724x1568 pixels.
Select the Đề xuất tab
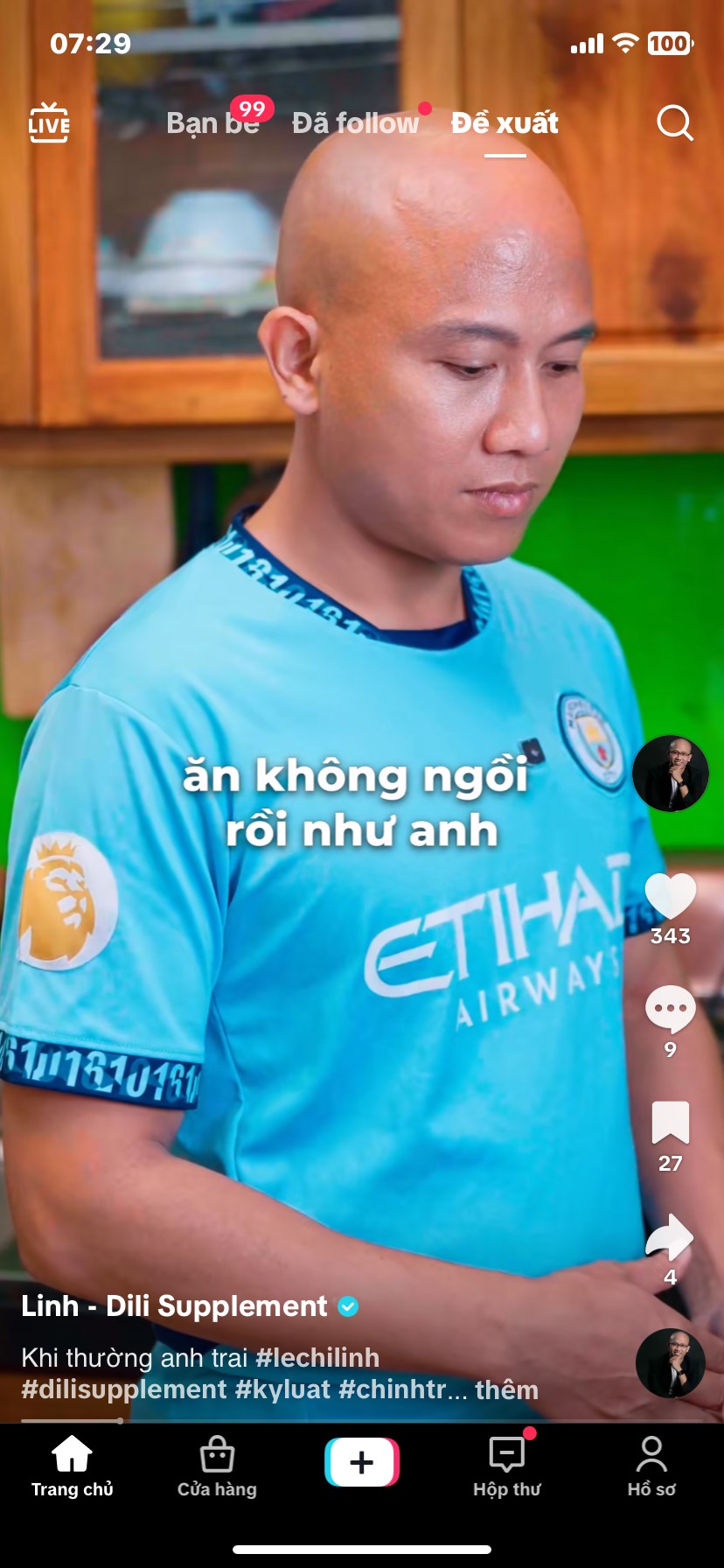tap(505, 122)
